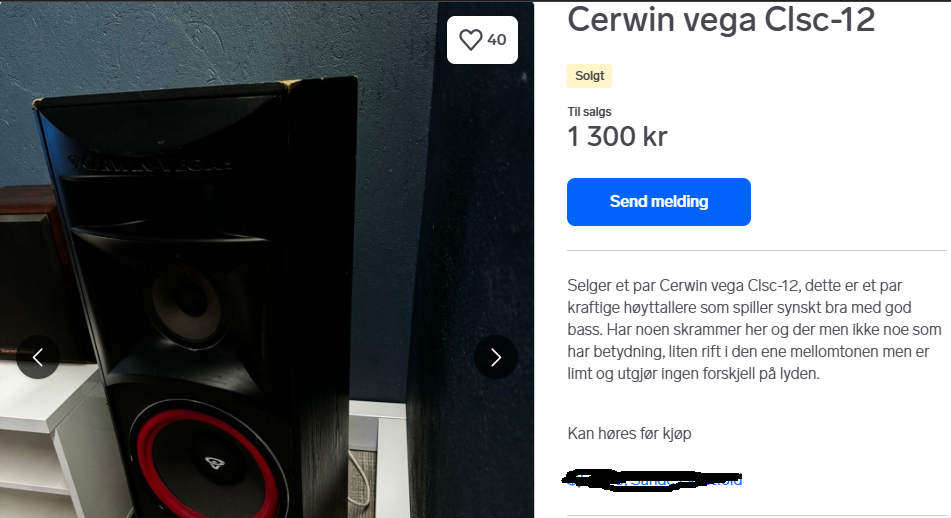Image resolution: width=951 pixels, height=518 pixels.
Task: Open the speaker photo in full view
Action: (250, 250)
